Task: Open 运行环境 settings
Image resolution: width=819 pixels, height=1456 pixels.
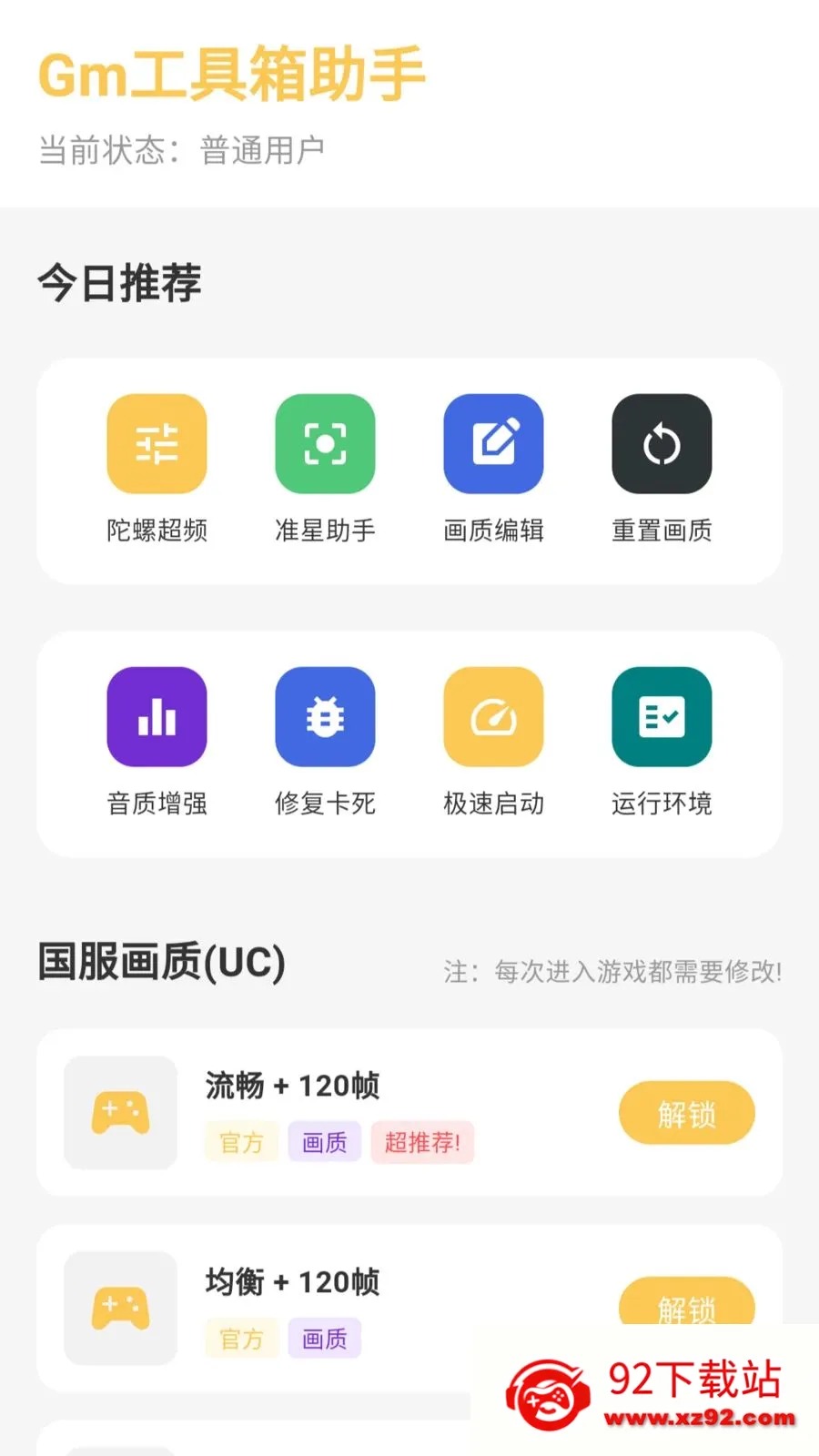Action: 662,717
